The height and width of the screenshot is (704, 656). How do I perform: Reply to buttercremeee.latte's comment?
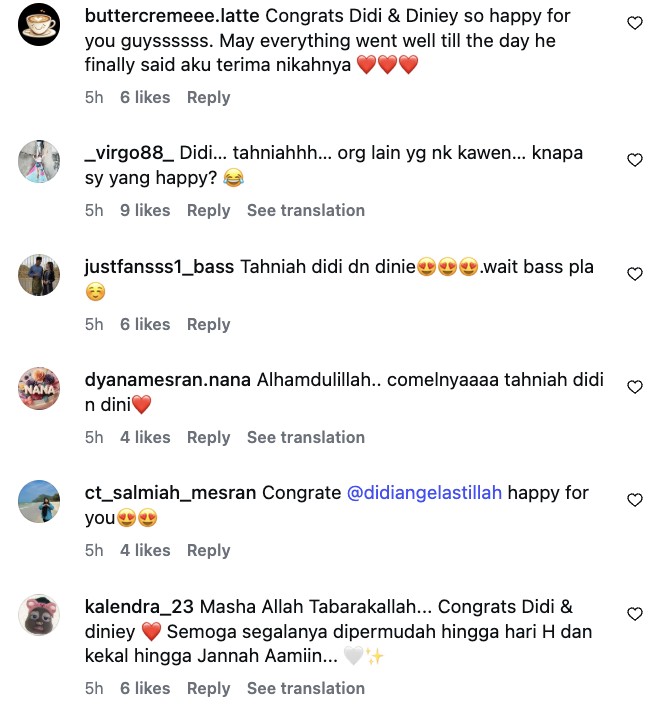coord(208,97)
